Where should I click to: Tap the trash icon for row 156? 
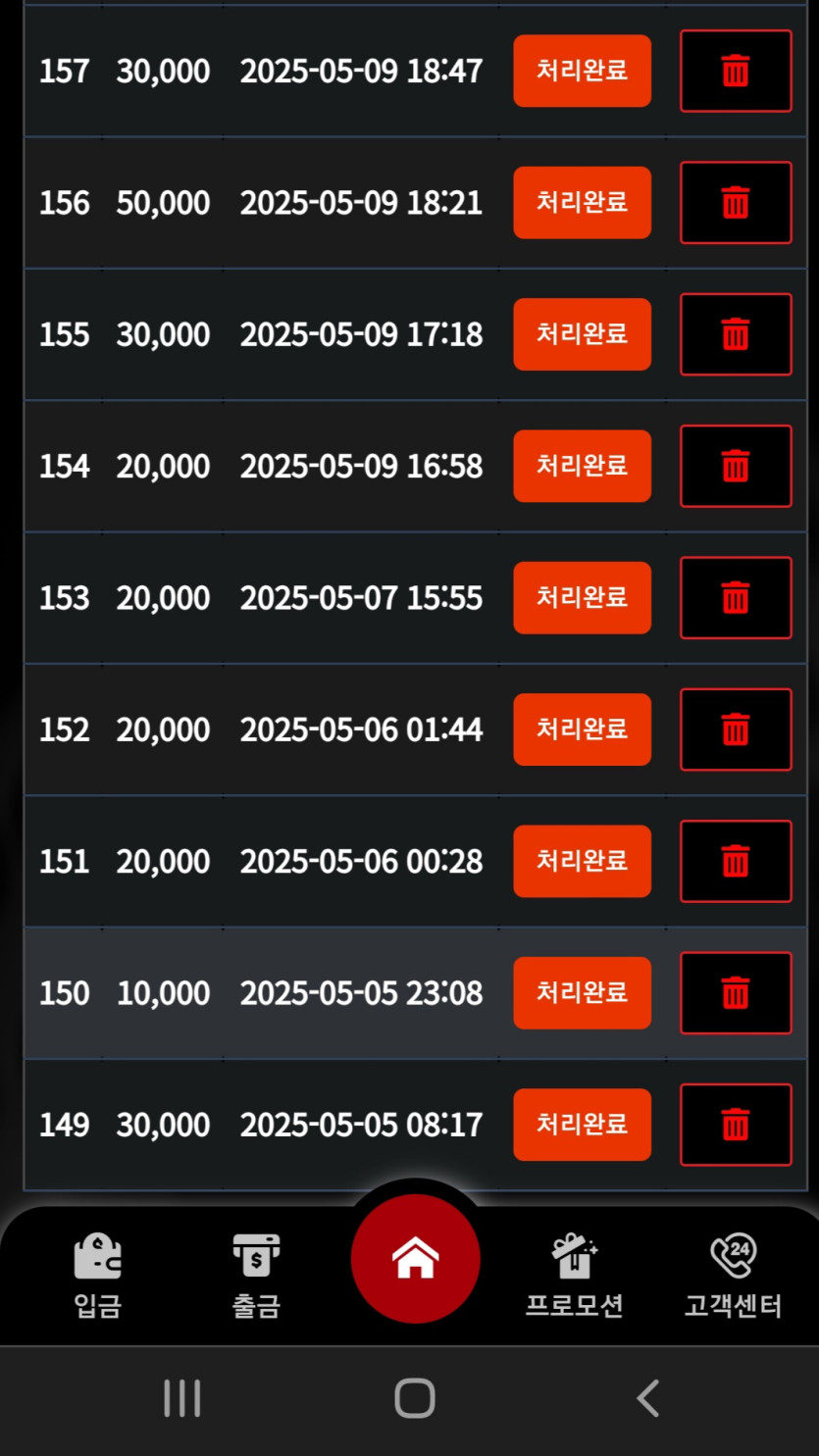(x=736, y=203)
